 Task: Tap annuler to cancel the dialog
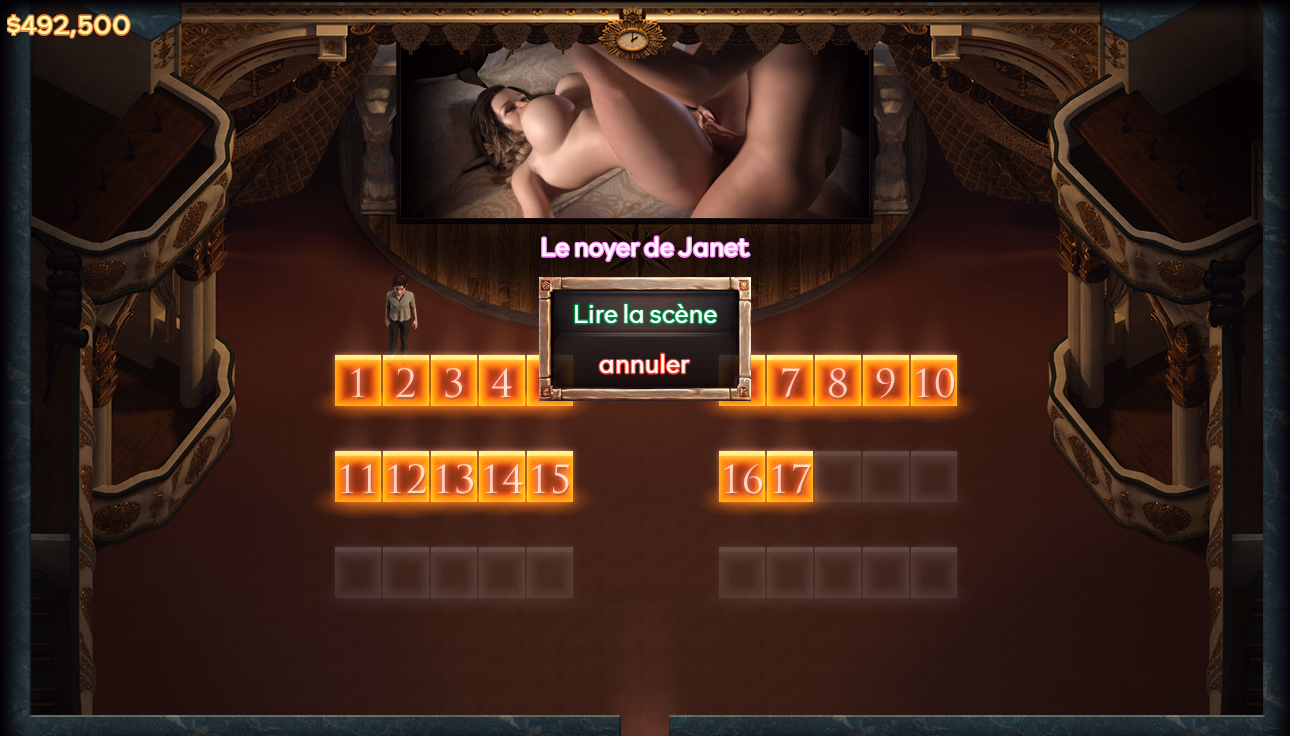click(x=644, y=365)
